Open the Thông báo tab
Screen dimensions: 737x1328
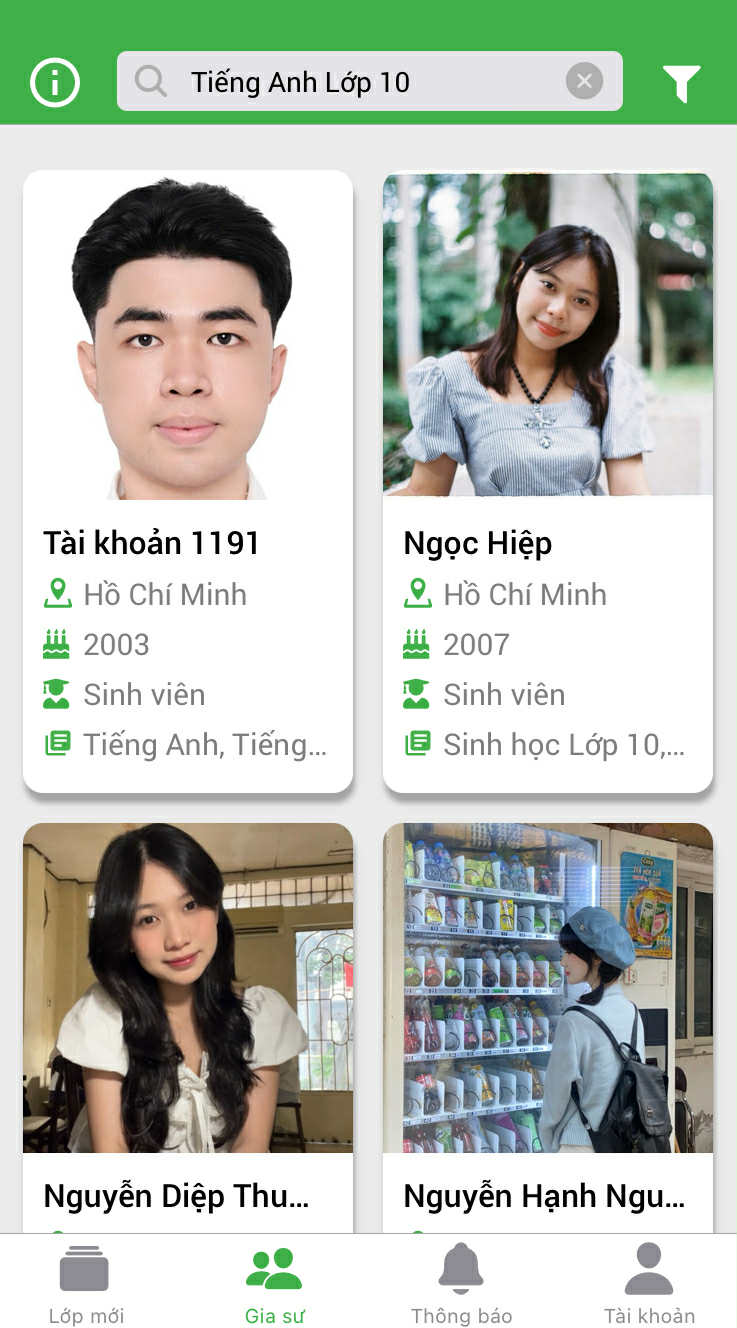point(461,1284)
